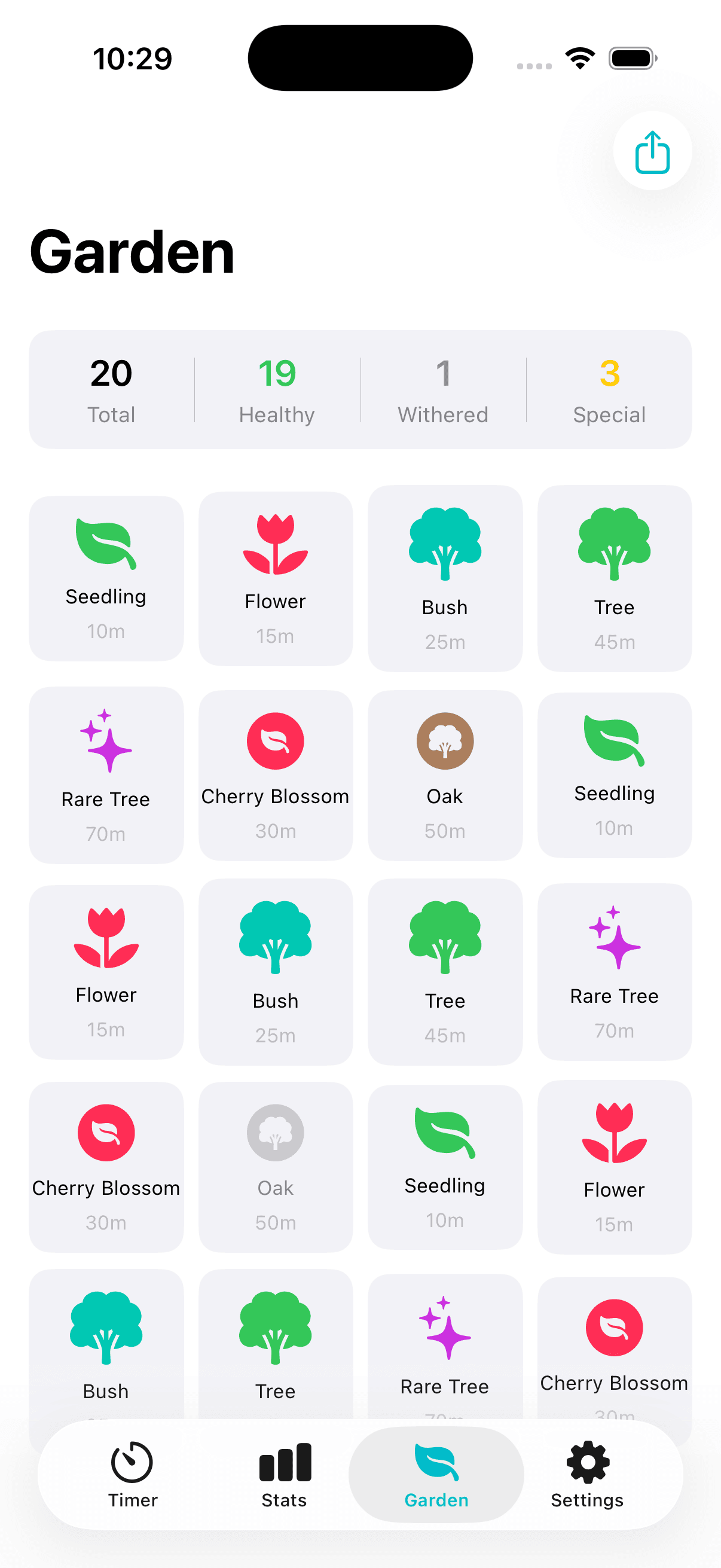Select the teal Bush plant icon

click(x=445, y=578)
